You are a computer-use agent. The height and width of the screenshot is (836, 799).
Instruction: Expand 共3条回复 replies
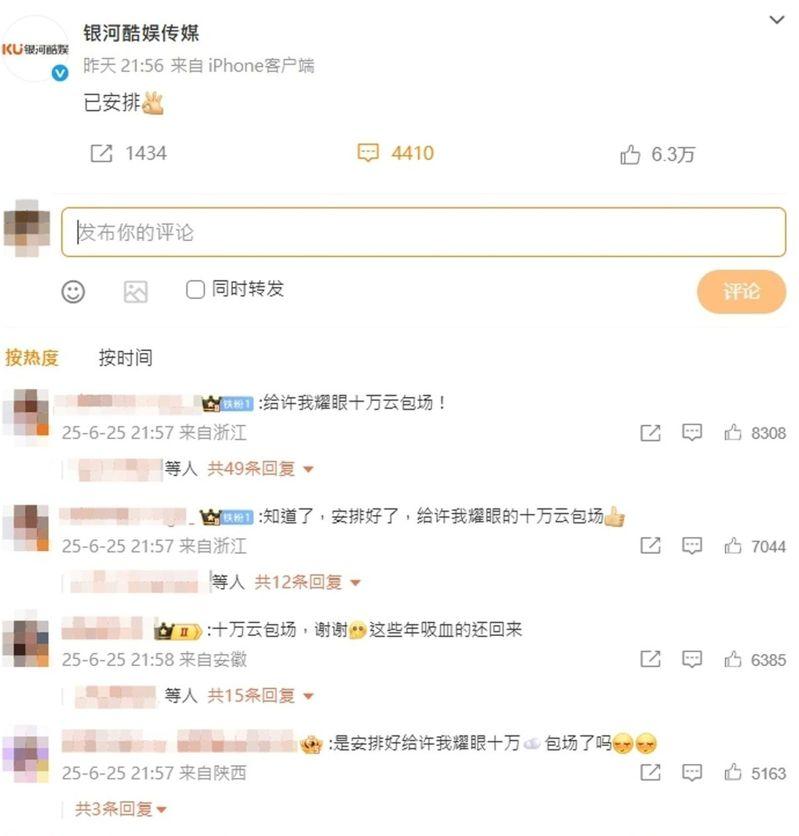coord(120,808)
